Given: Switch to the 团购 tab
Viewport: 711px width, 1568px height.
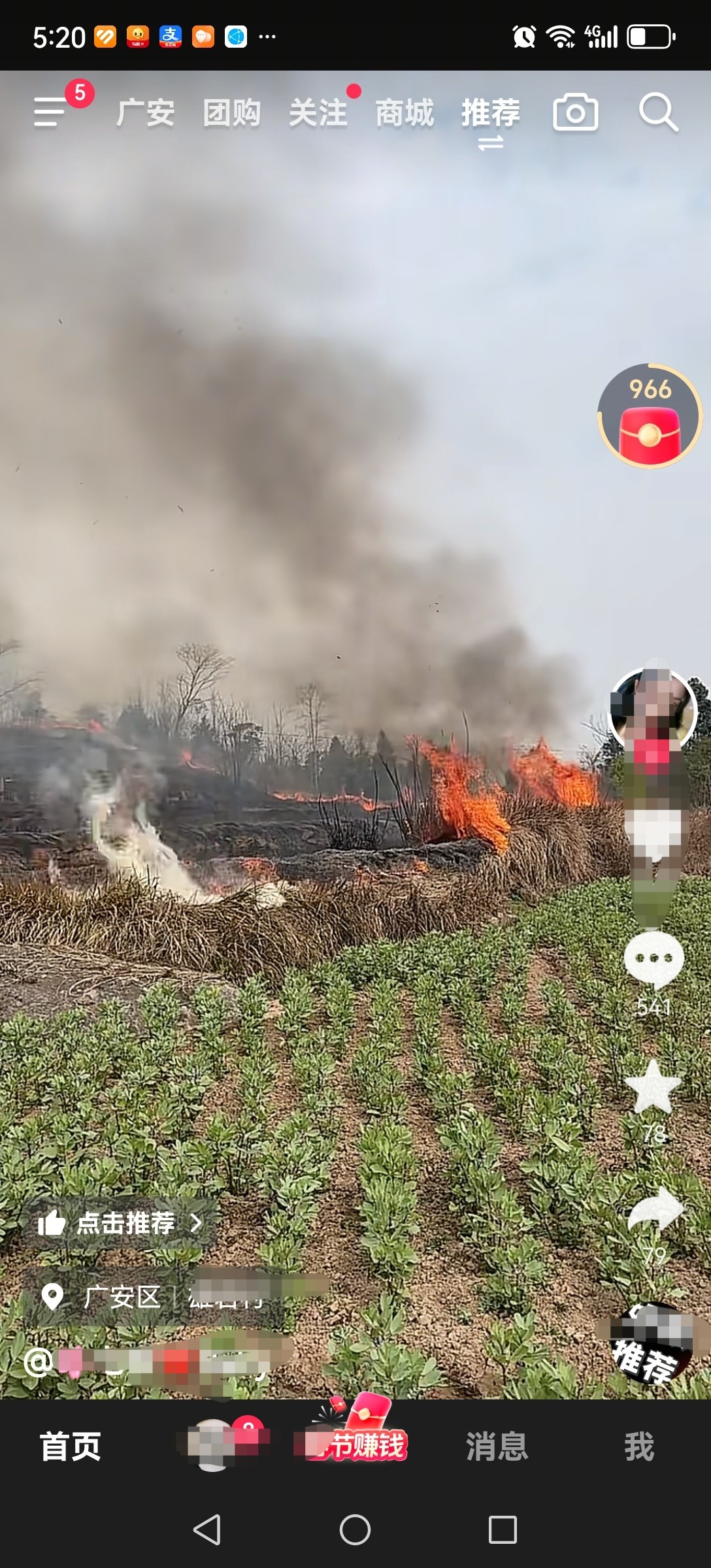Looking at the screenshot, I should [231, 113].
